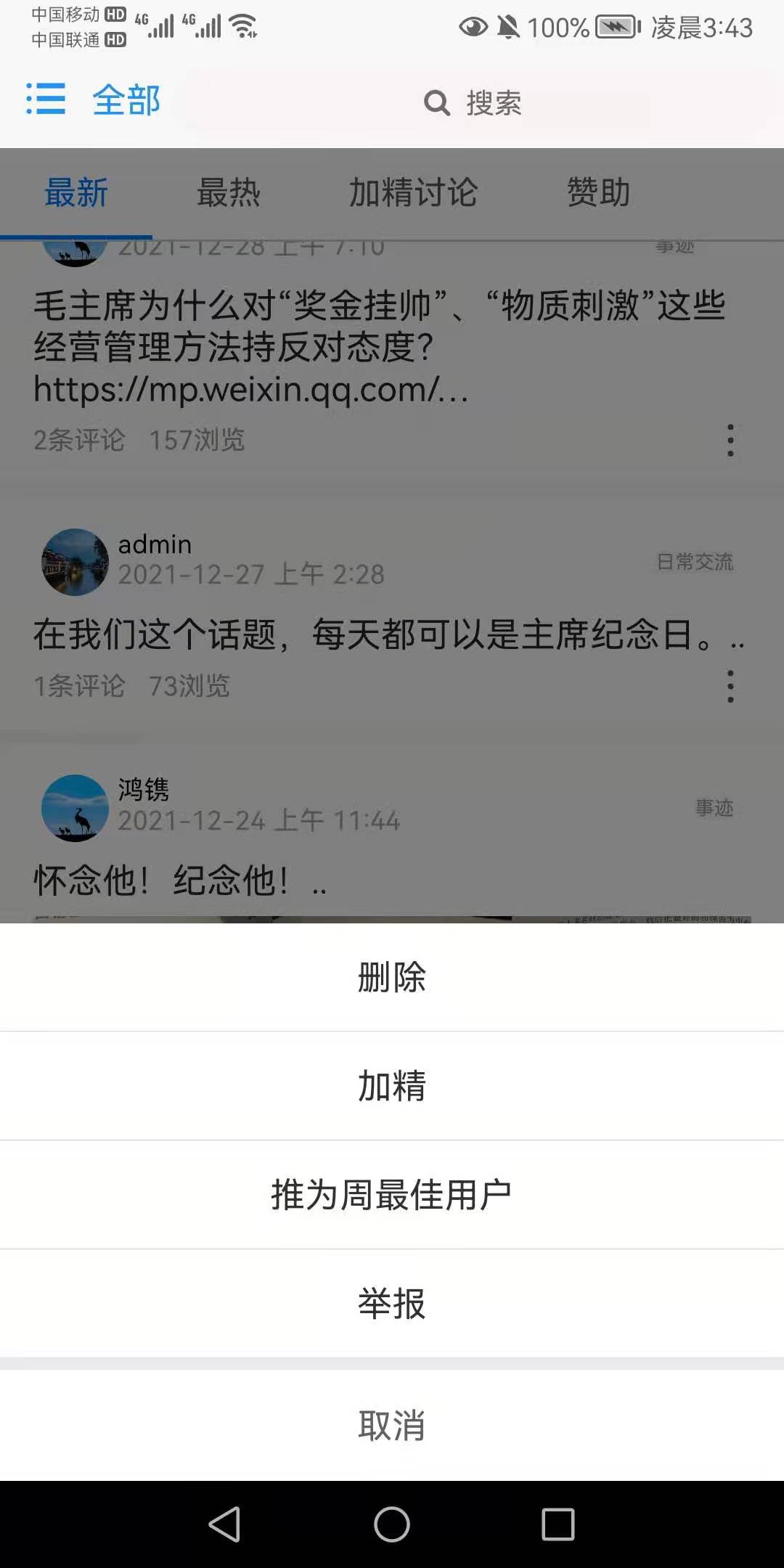Switch to the 最热 tab
The width and height of the screenshot is (784, 1568).
click(229, 193)
